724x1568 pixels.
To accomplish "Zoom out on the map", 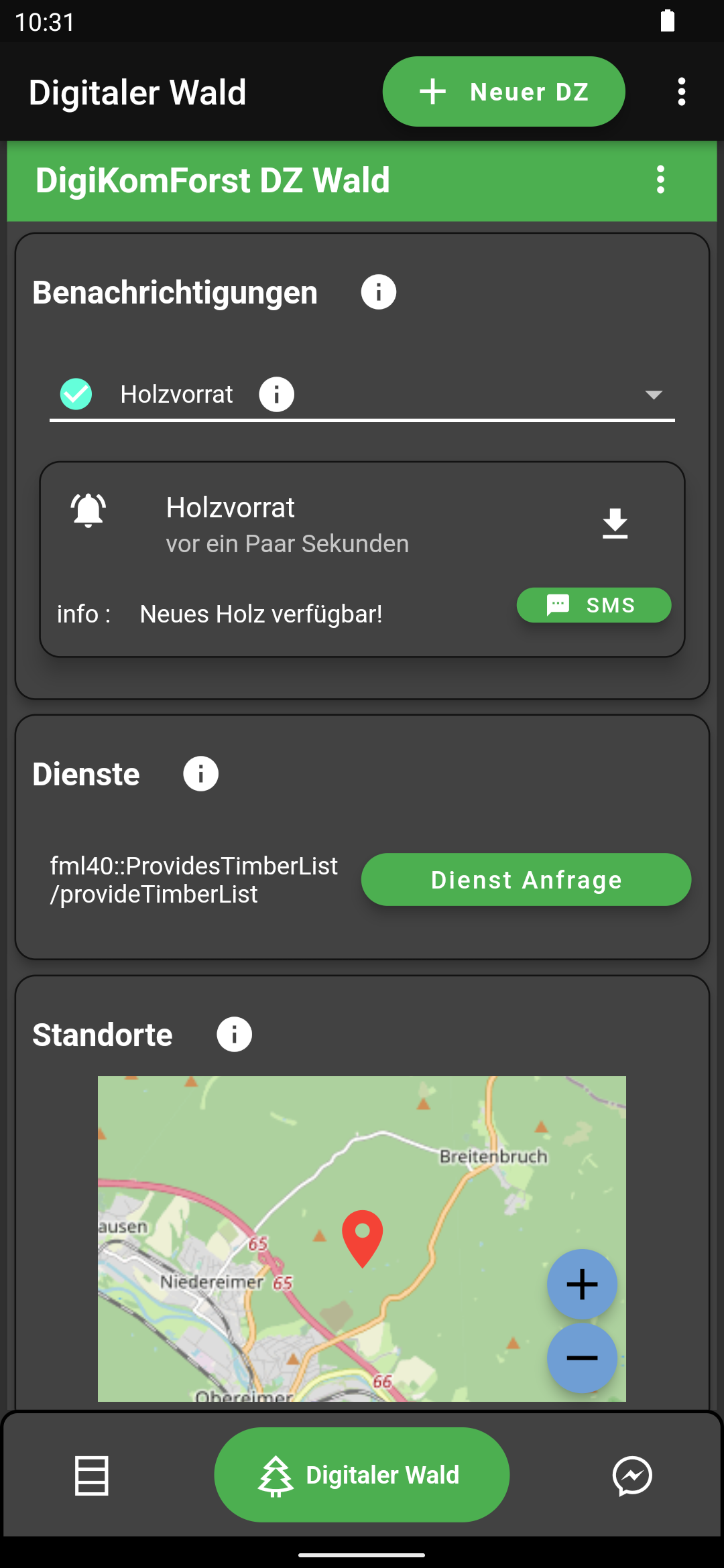I will pyautogui.click(x=582, y=1358).
